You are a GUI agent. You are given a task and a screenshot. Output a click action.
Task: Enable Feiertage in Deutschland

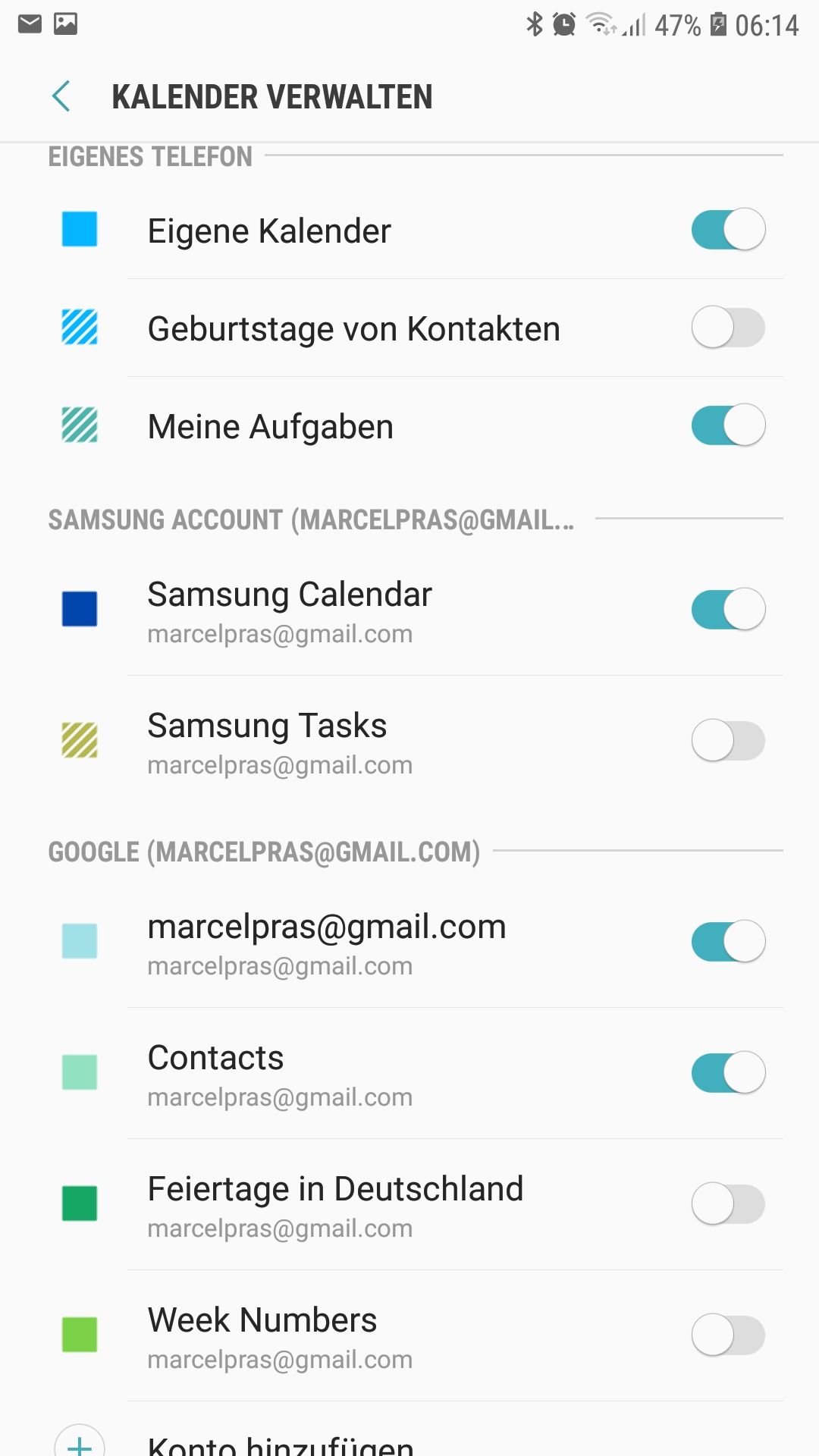click(x=727, y=1204)
